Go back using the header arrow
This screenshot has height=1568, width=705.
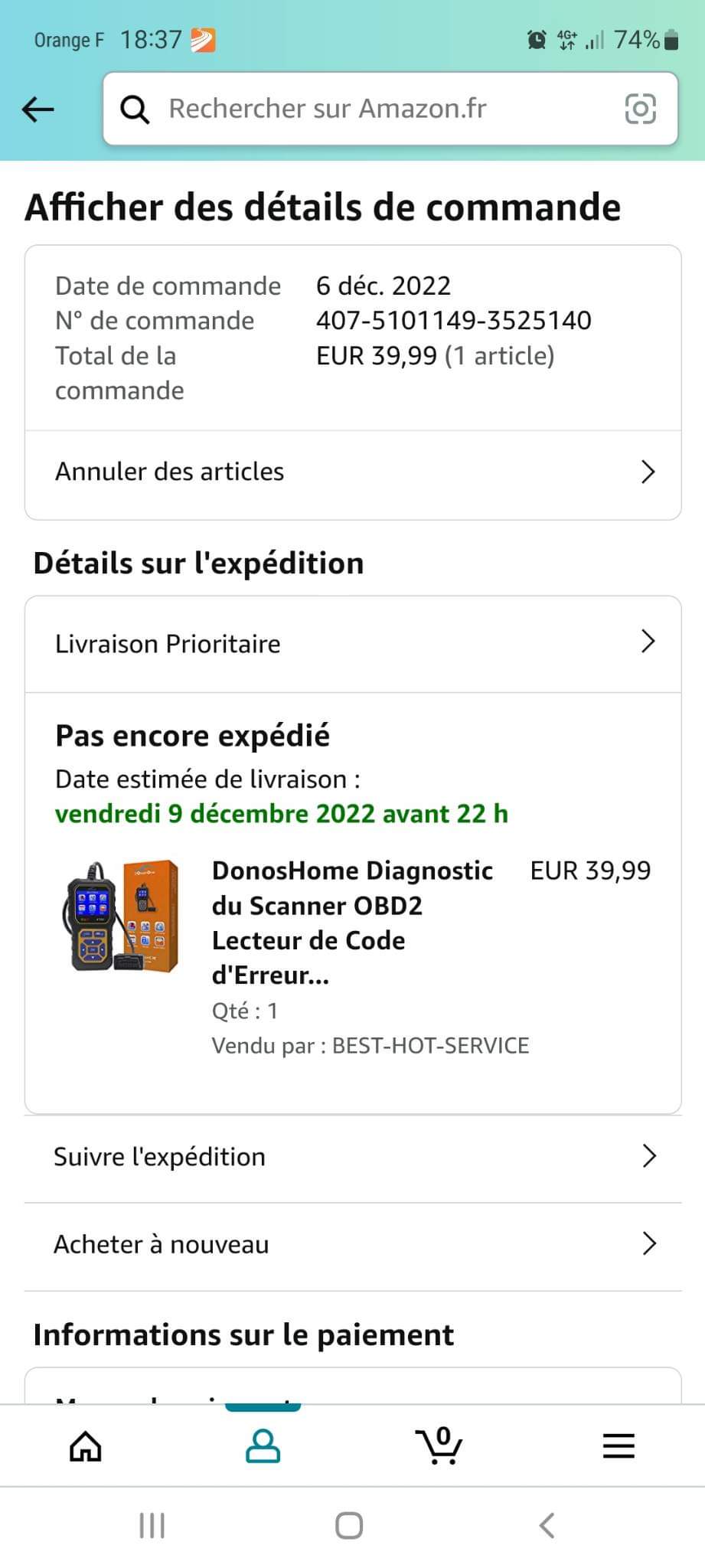(x=38, y=109)
